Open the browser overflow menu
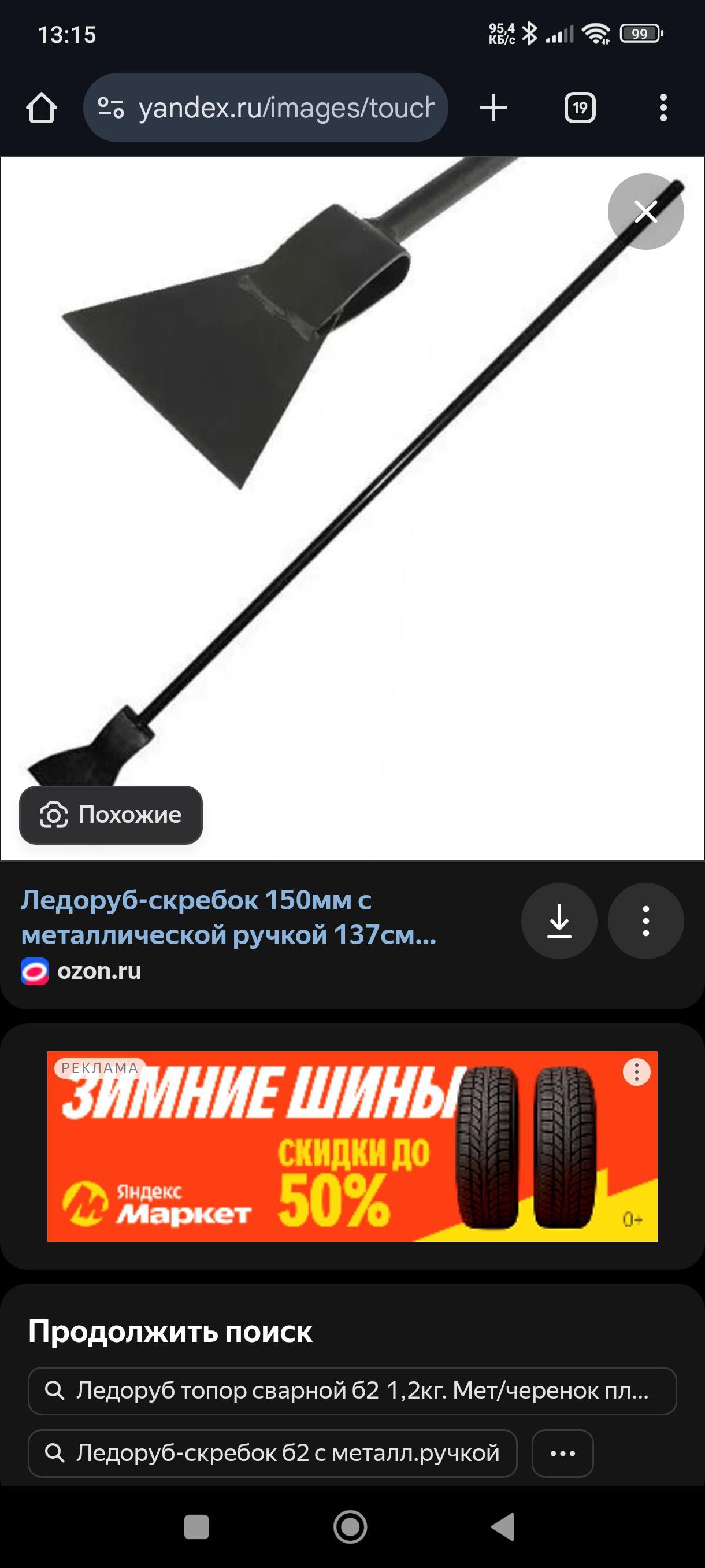The image size is (705, 1568). pos(663,108)
